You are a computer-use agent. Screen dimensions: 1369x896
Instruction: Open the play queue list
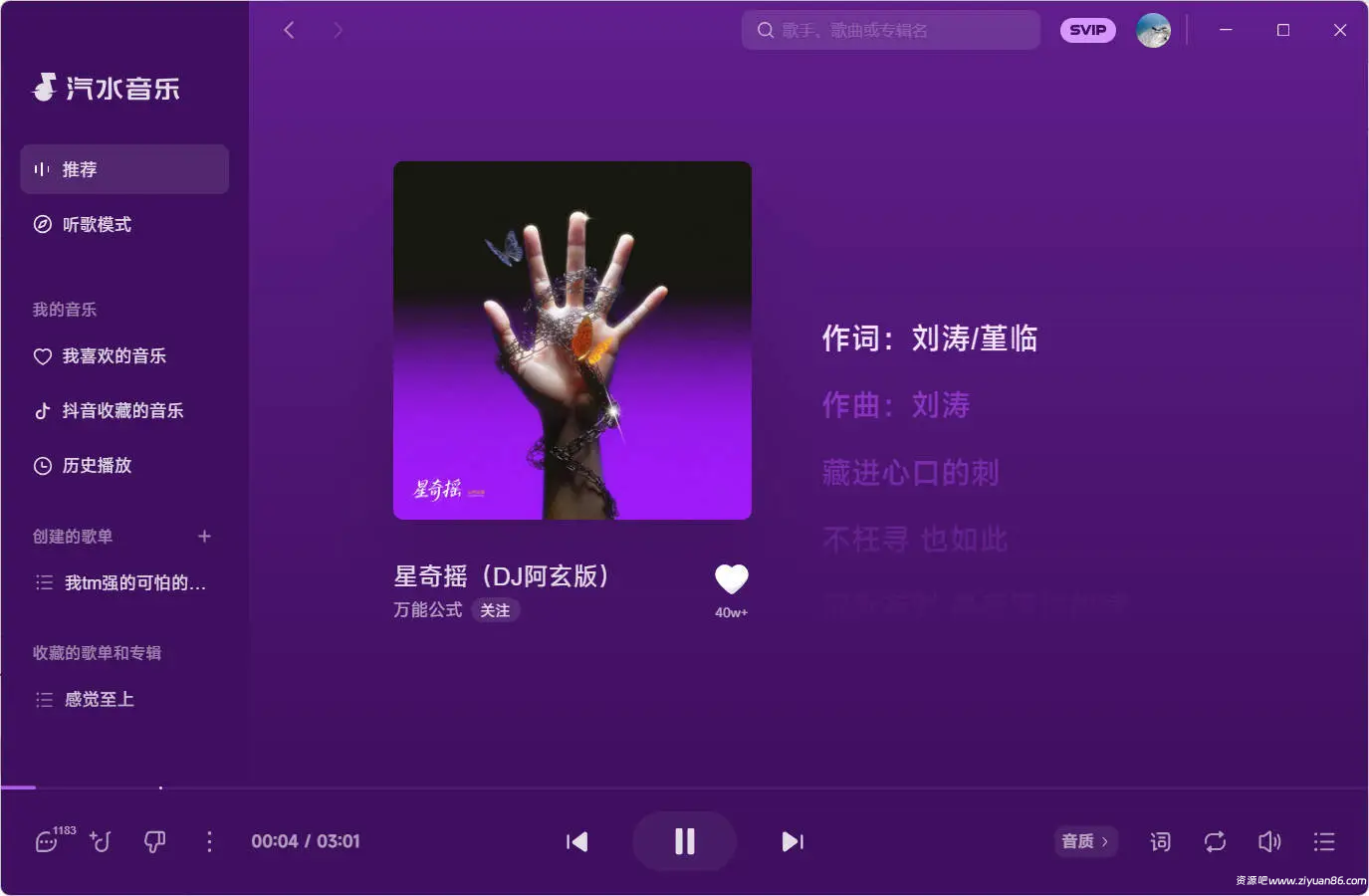click(x=1323, y=842)
